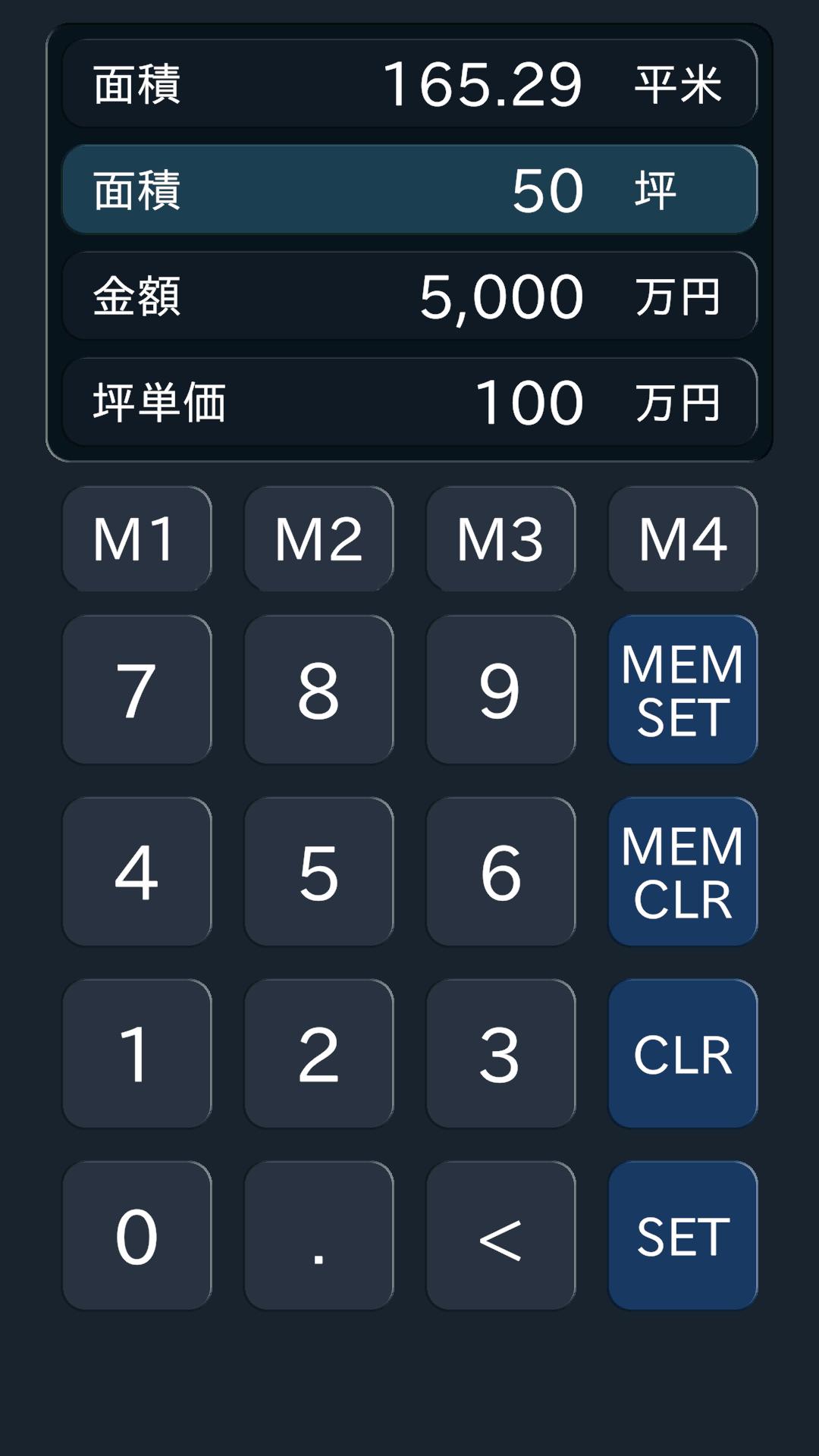The image size is (819, 1456).
Task: Recall memory slot M4
Action: [x=682, y=538]
